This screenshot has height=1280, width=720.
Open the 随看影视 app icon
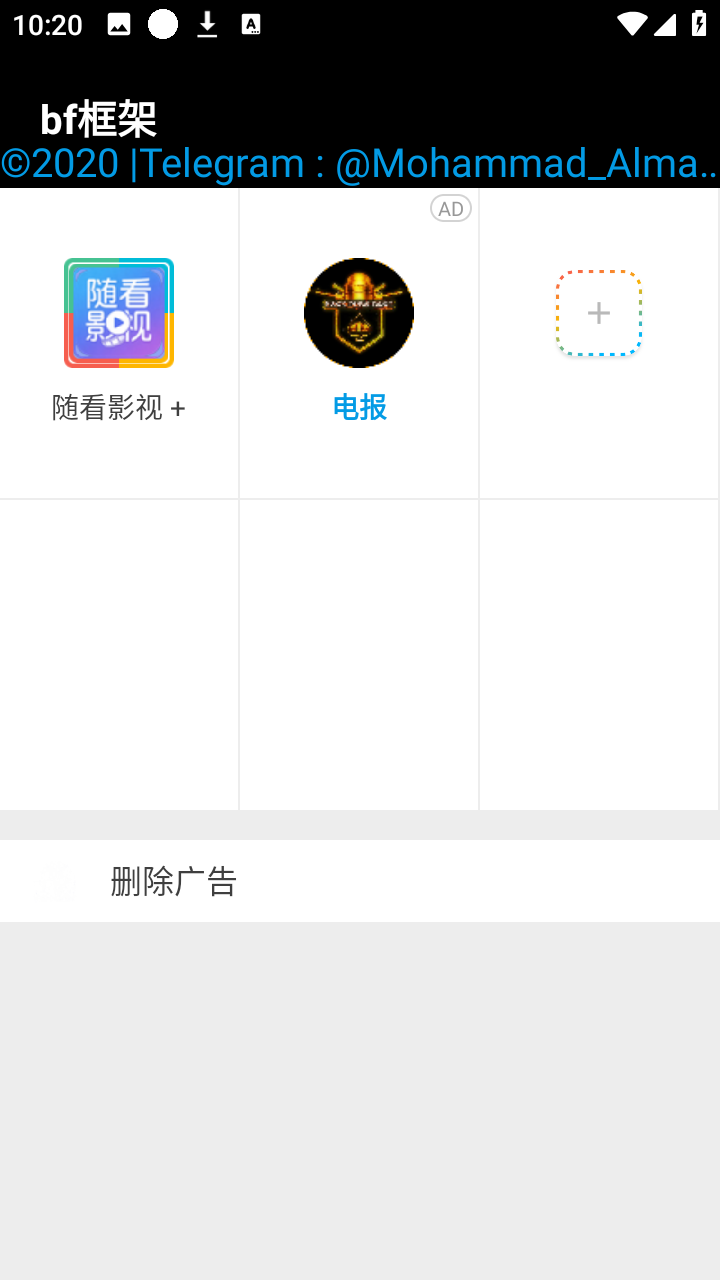coord(118,313)
